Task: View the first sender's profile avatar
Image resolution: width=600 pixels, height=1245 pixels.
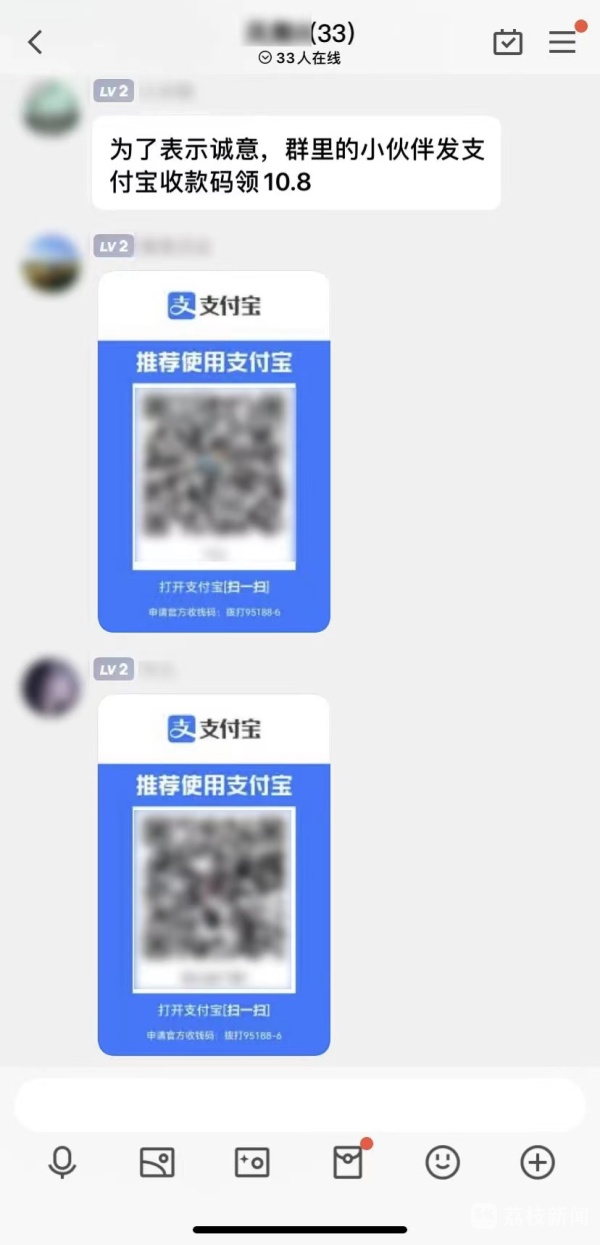Action: [51, 108]
